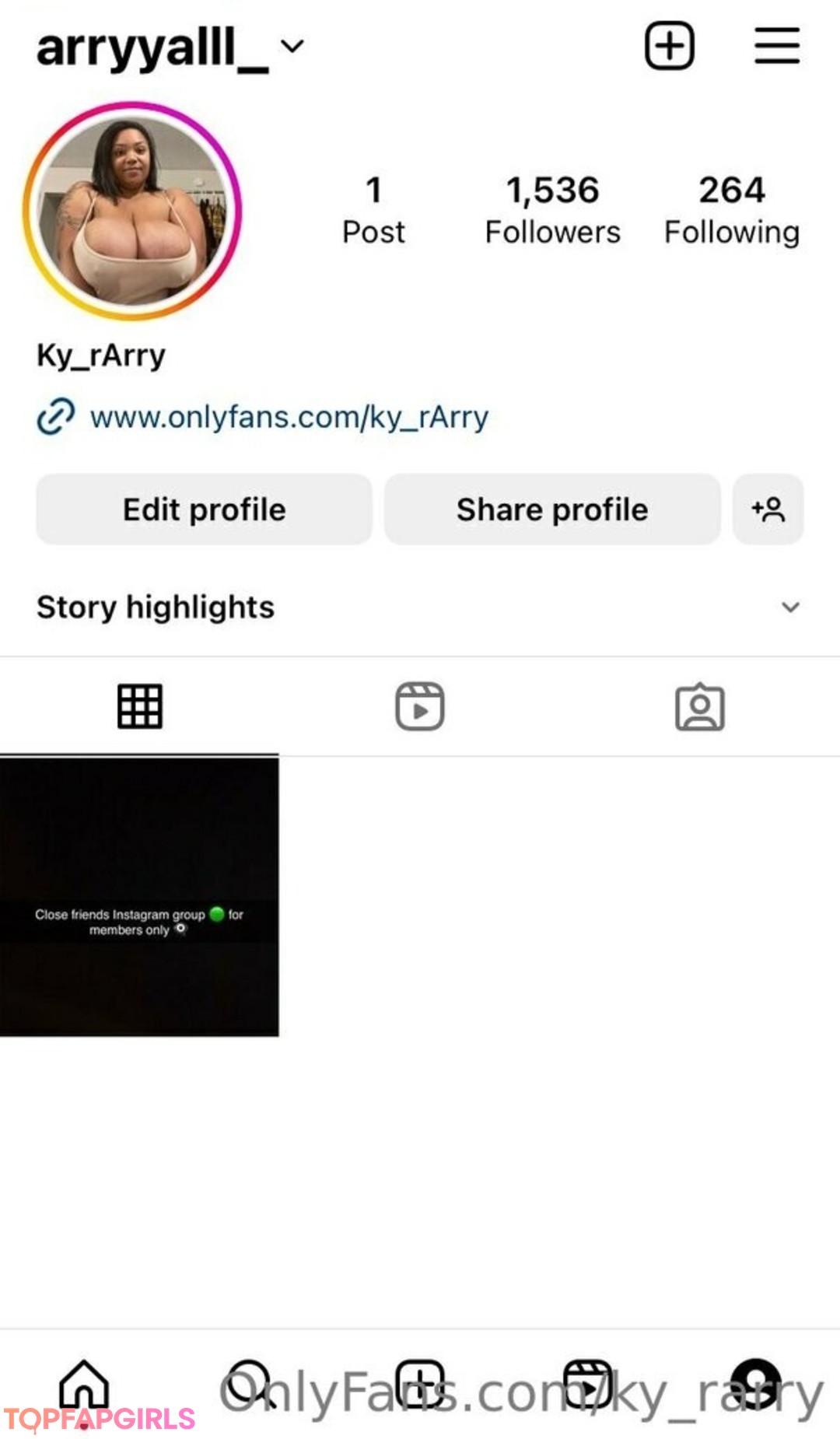This screenshot has width=840, height=1439.
Task: Tap Edit profile
Action: [x=204, y=509]
